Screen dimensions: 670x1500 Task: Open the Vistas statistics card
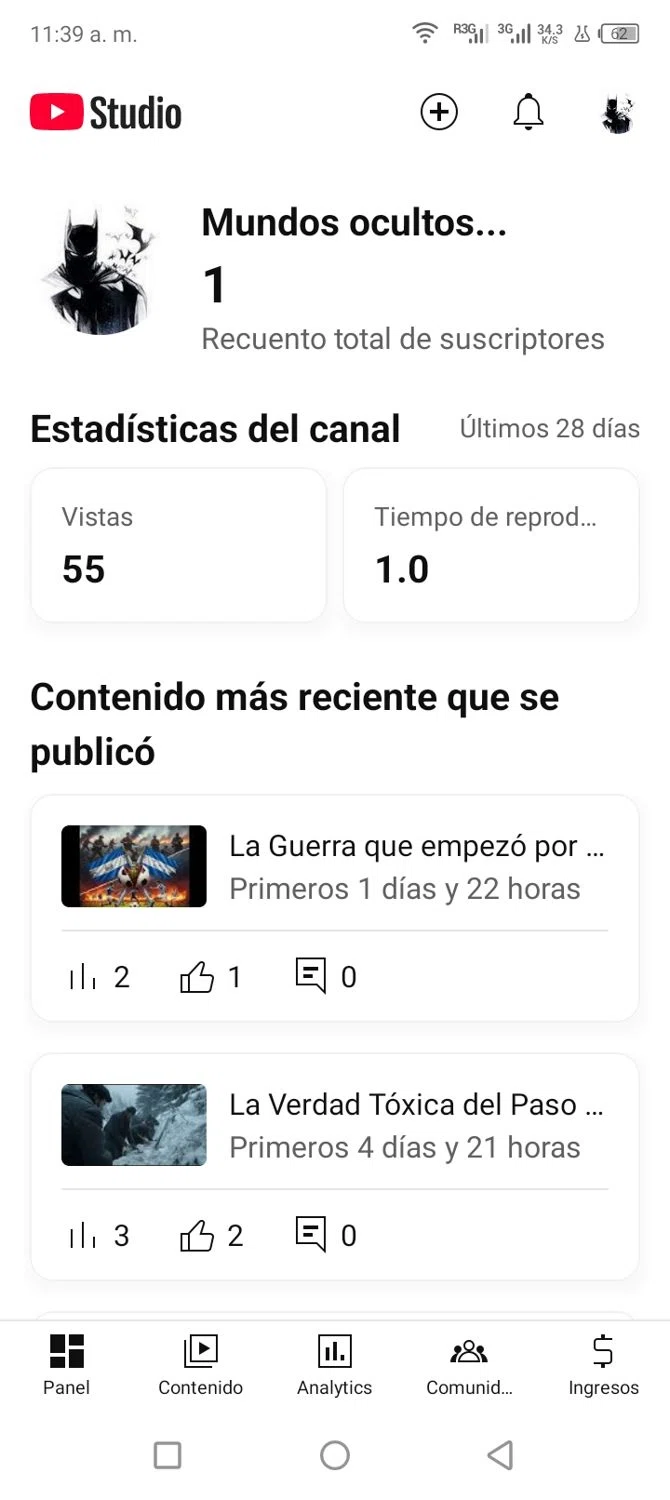coord(179,545)
